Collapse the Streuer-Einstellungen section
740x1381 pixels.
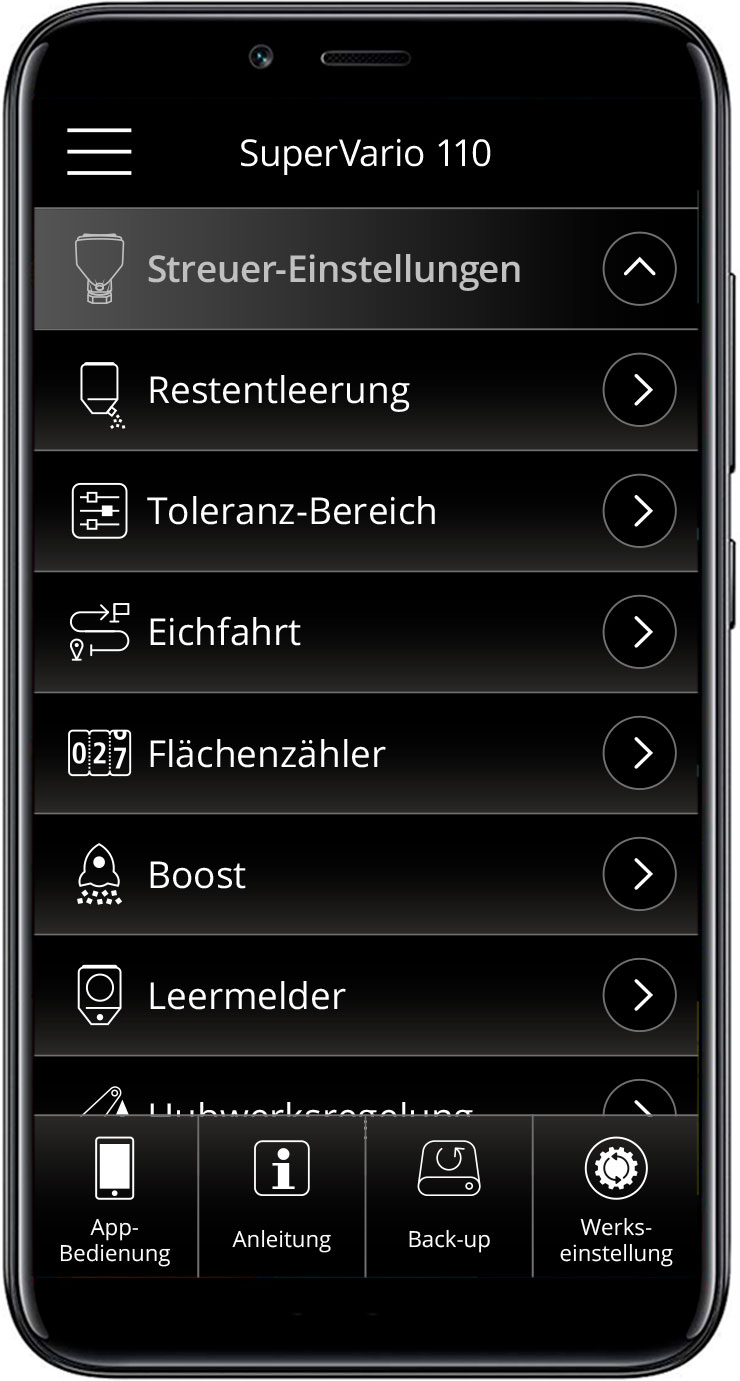point(639,268)
